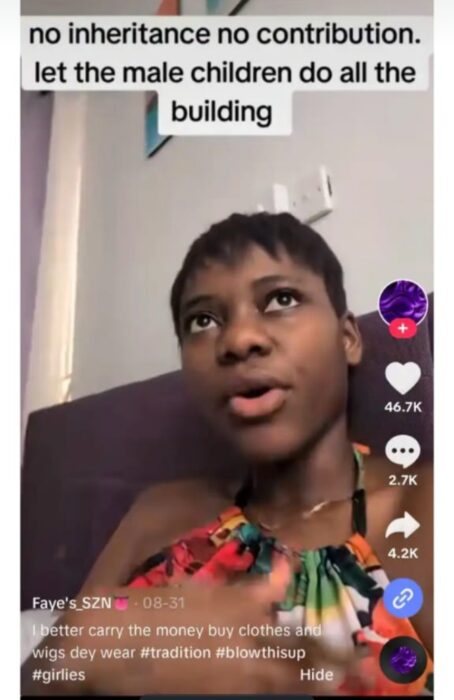Share this video with the arrow icon
The width and height of the screenshot is (454, 700).
(x=403, y=525)
